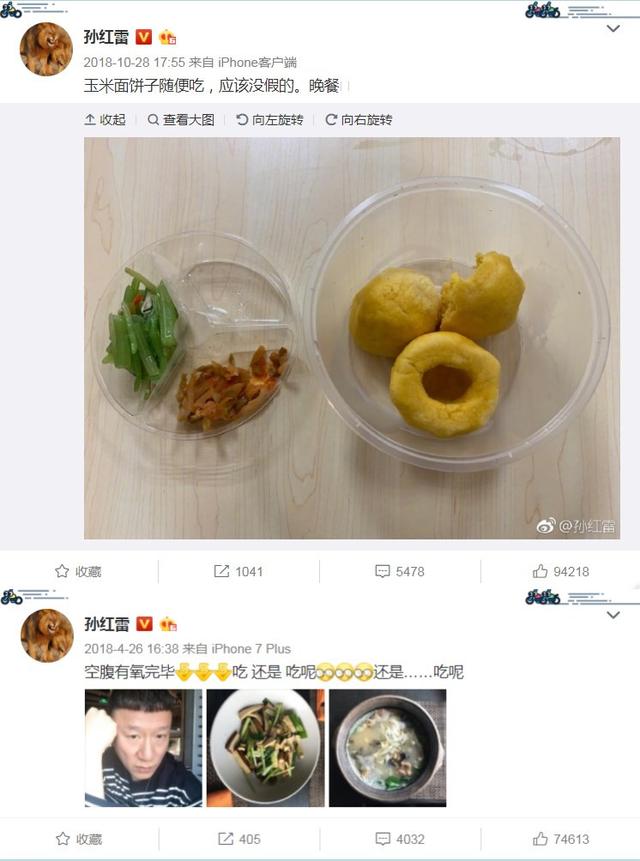
Task: Open the 5478 comments
Action: tap(399, 571)
